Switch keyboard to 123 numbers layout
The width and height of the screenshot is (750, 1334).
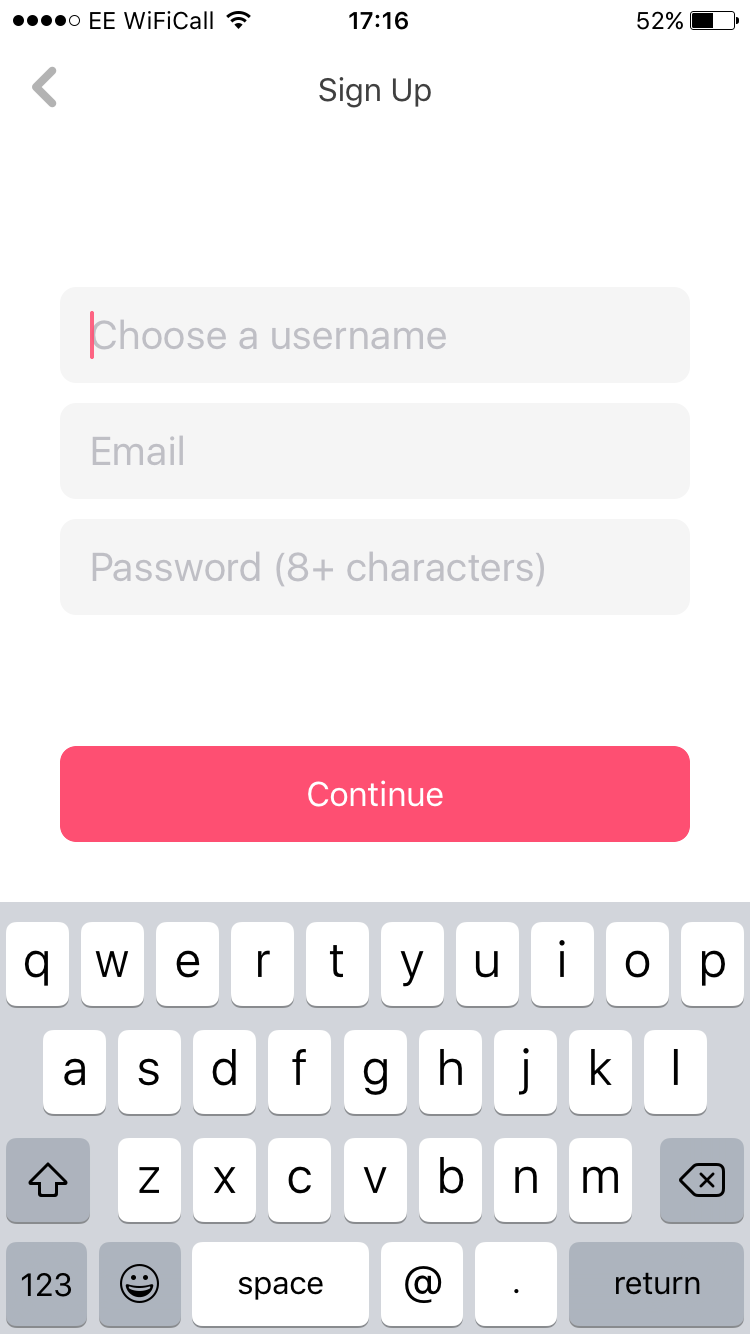click(x=46, y=1284)
